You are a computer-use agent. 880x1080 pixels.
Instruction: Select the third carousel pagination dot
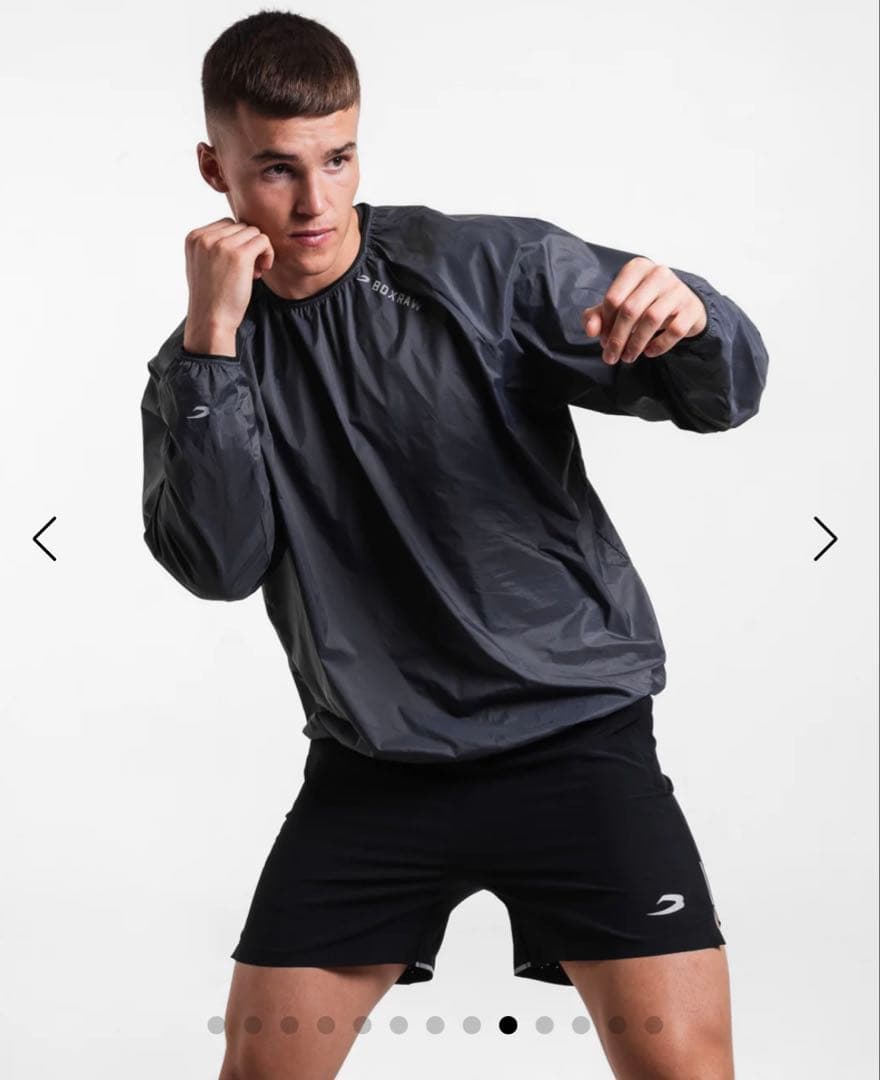pyautogui.click(x=287, y=1026)
